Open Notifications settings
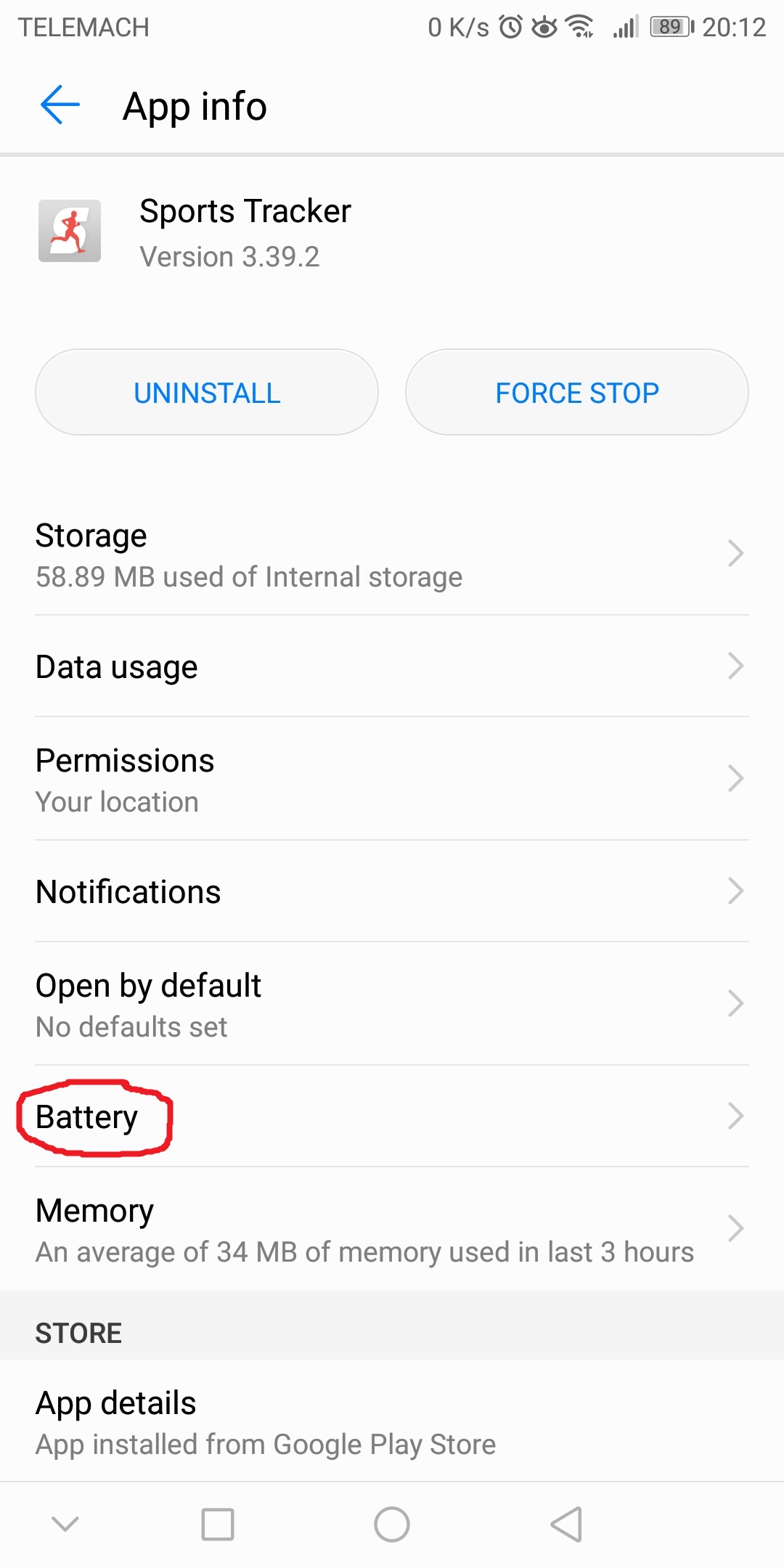The width and height of the screenshot is (784, 1568). [x=392, y=891]
